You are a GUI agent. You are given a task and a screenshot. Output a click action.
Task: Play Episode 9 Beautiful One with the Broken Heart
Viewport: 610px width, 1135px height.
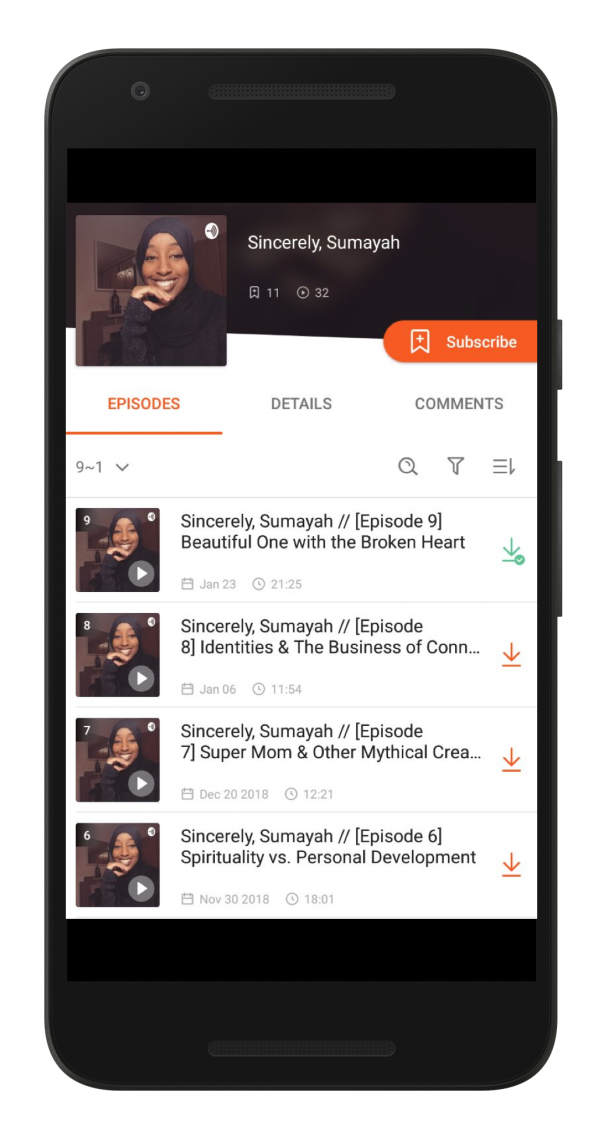point(141,573)
